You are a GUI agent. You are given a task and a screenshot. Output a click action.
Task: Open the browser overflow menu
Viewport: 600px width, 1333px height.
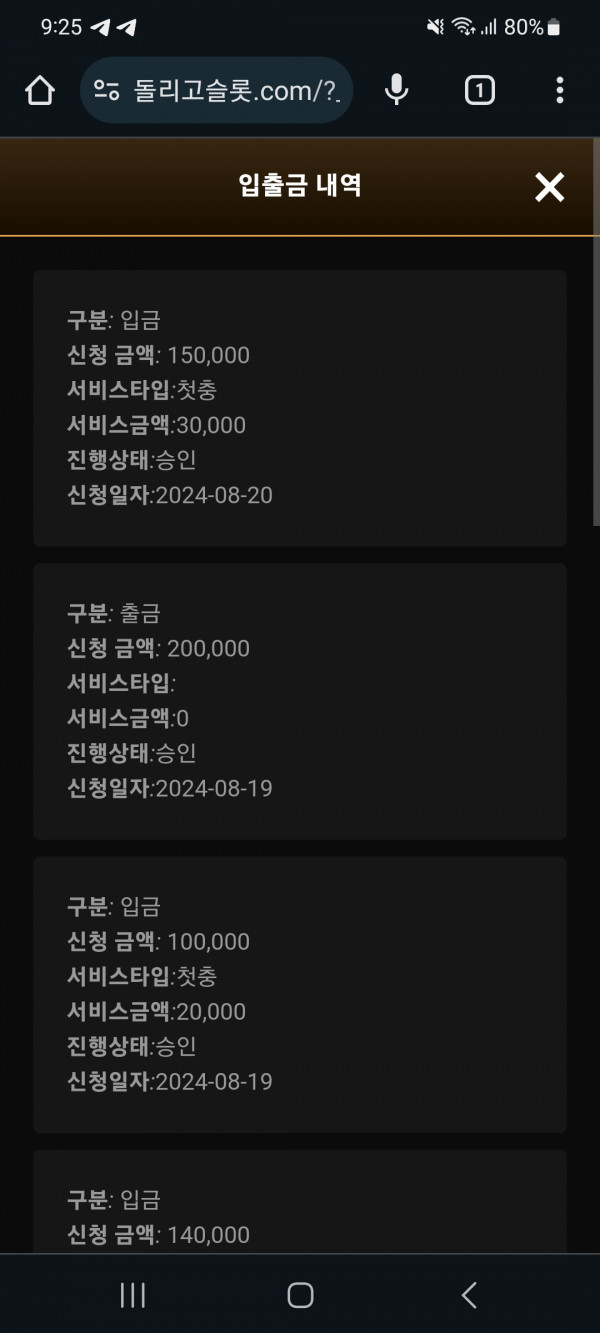pos(559,91)
